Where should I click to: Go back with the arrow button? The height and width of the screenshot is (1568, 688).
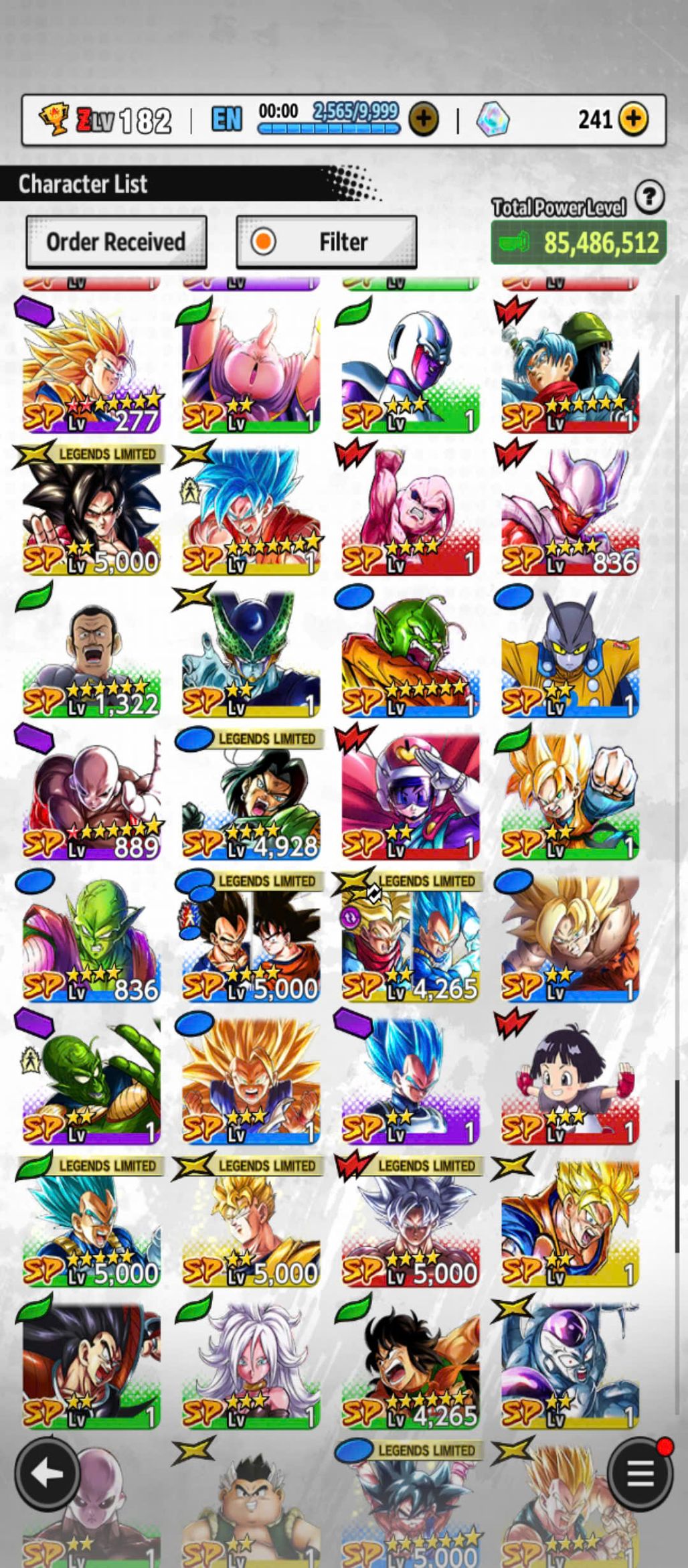(48, 1474)
